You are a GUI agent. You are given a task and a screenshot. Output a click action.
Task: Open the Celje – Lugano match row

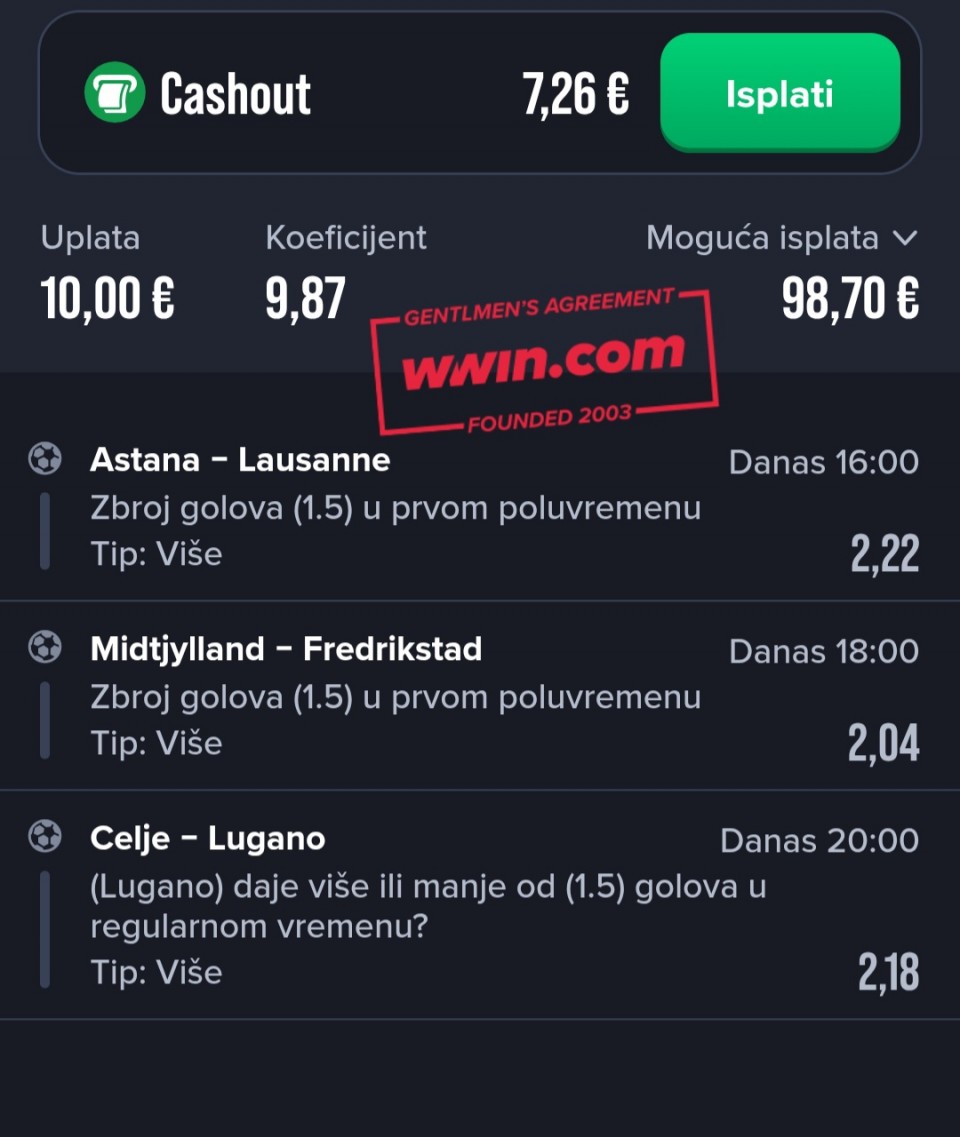207,839
